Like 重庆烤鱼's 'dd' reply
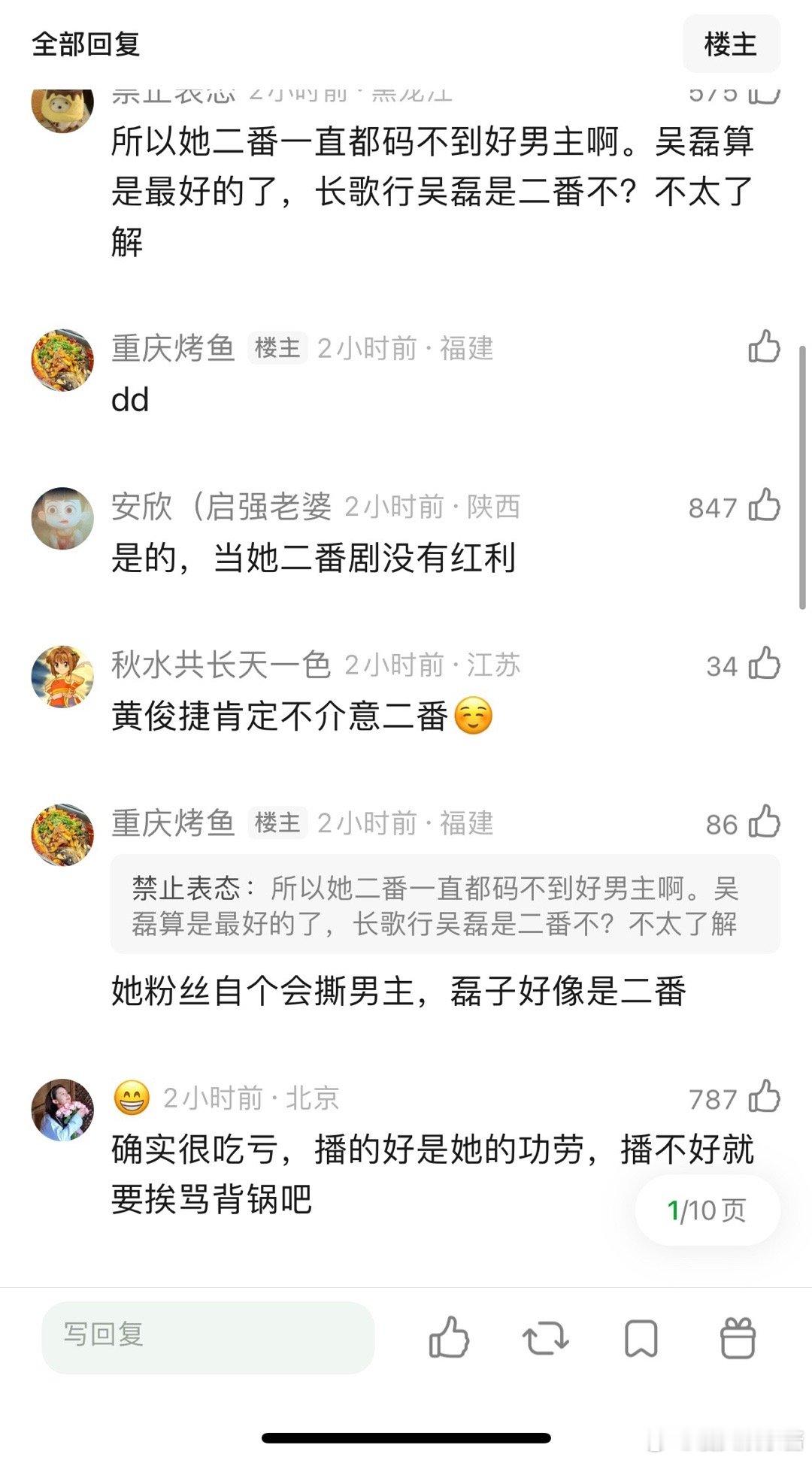 pyautogui.click(x=765, y=347)
